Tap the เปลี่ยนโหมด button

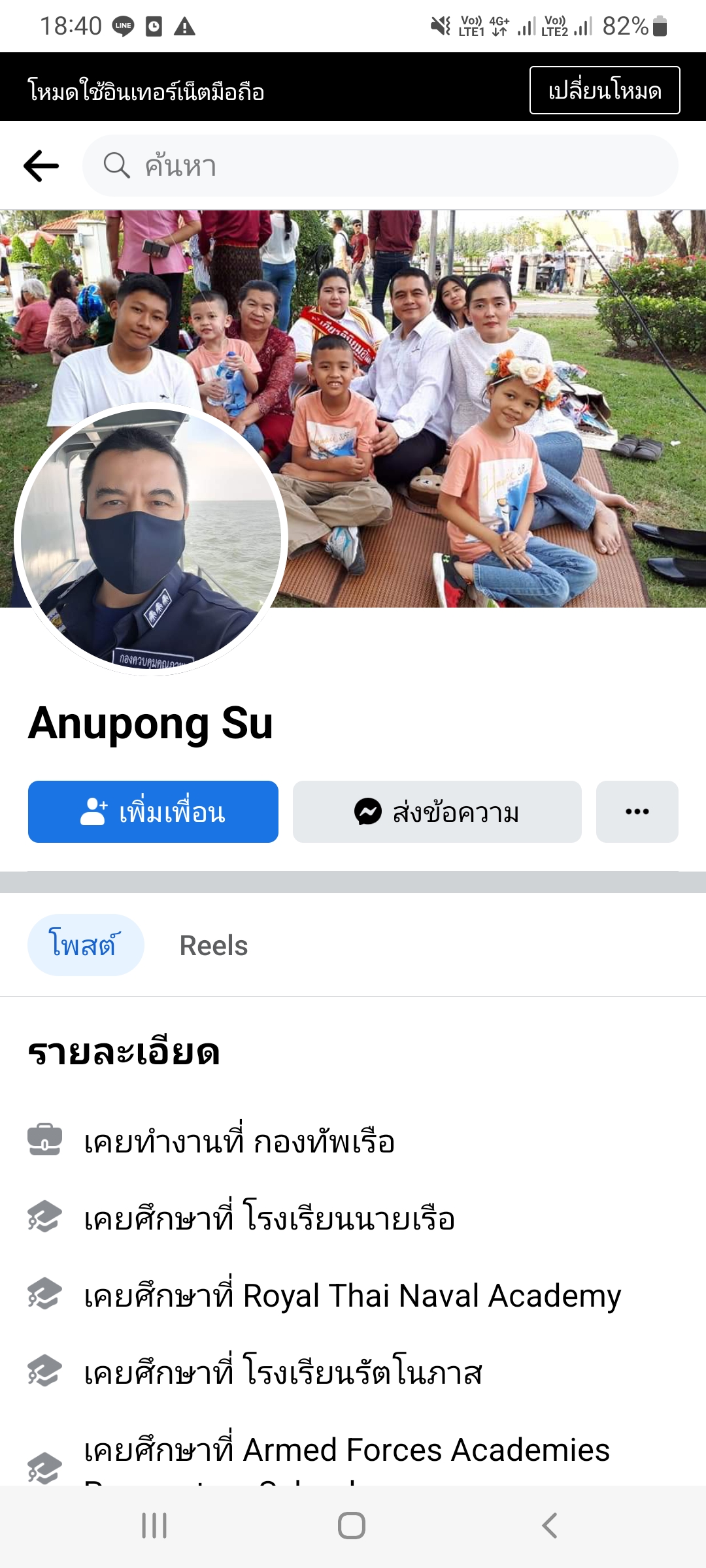coord(604,90)
